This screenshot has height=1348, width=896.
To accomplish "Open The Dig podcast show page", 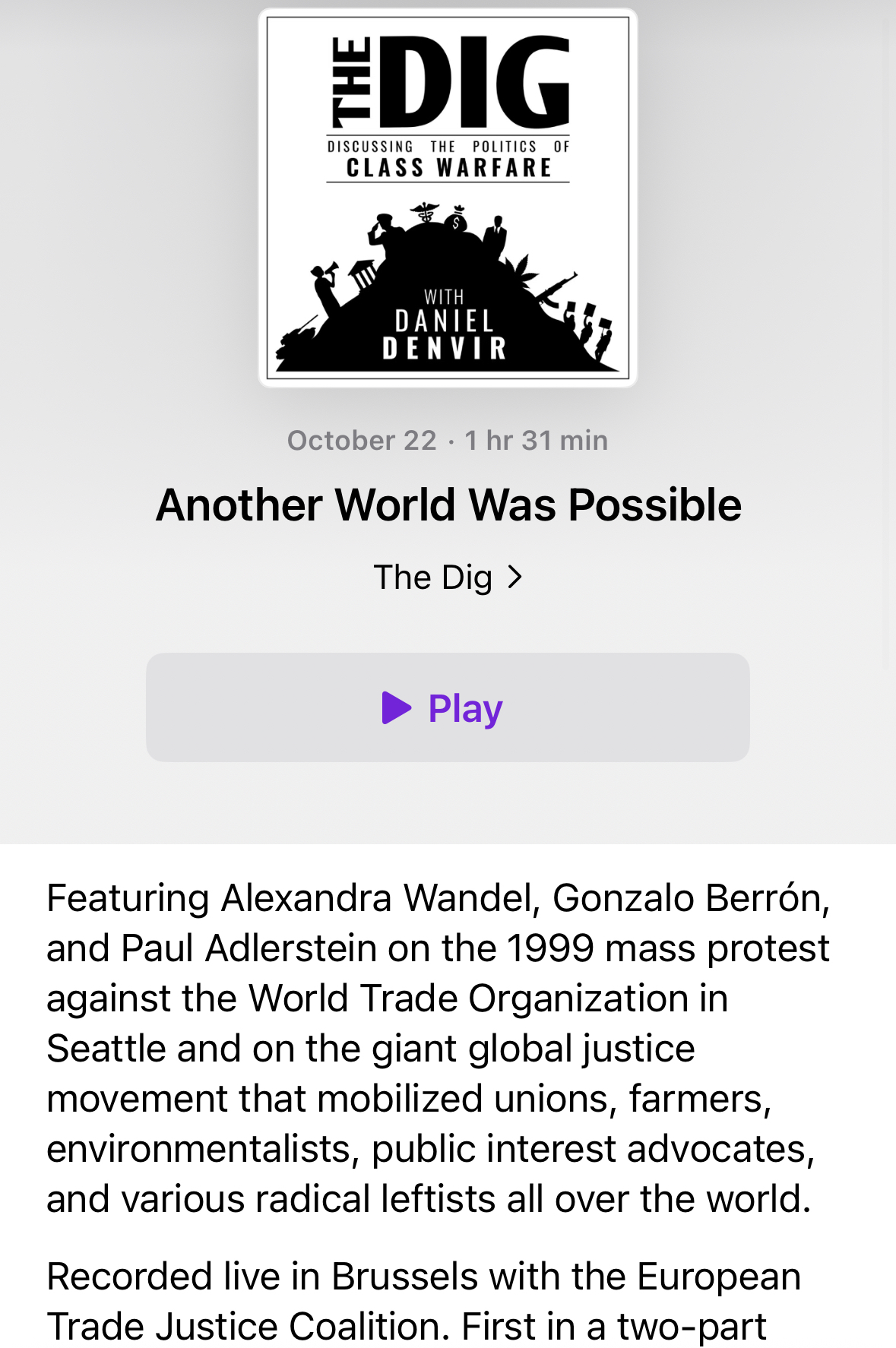I will tap(447, 577).
